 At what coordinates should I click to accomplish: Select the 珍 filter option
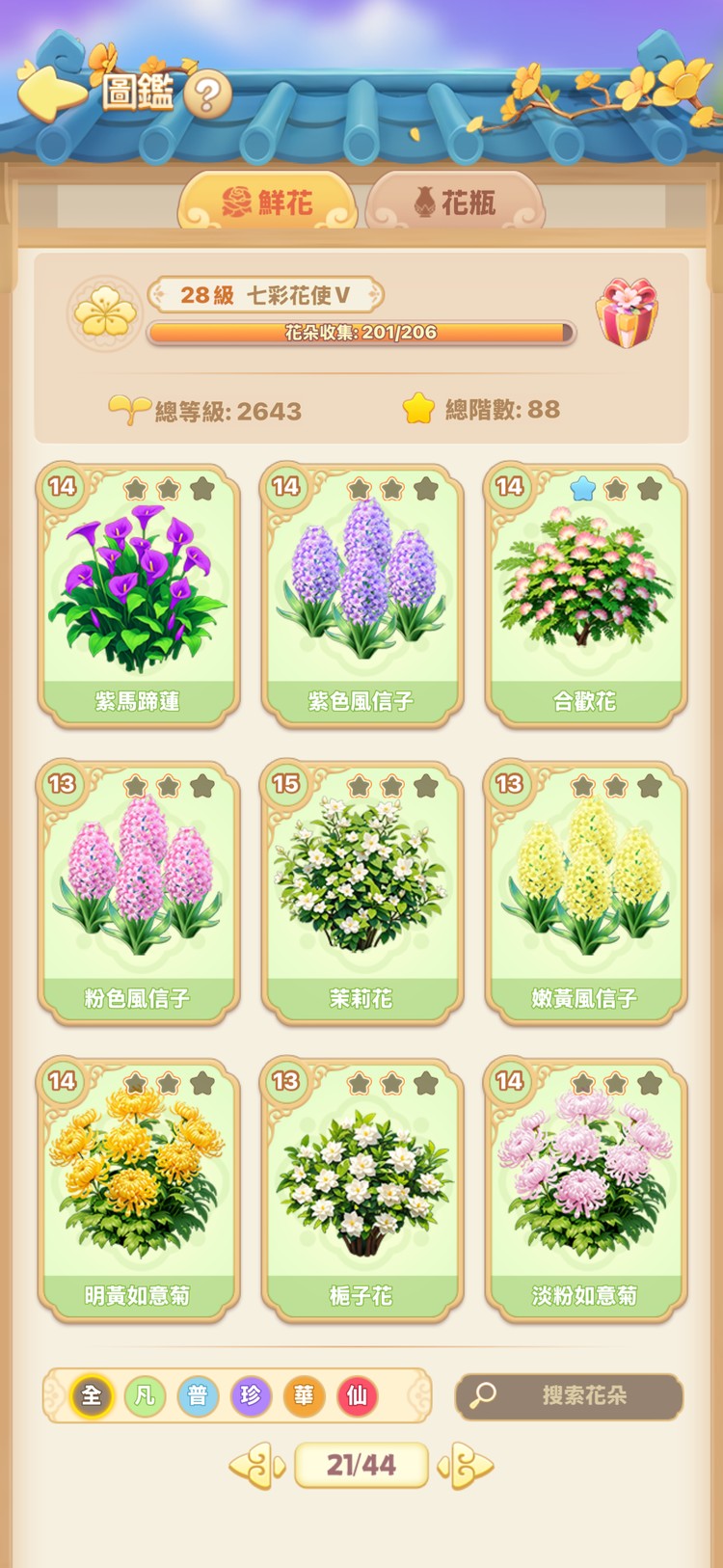(250, 1396)
